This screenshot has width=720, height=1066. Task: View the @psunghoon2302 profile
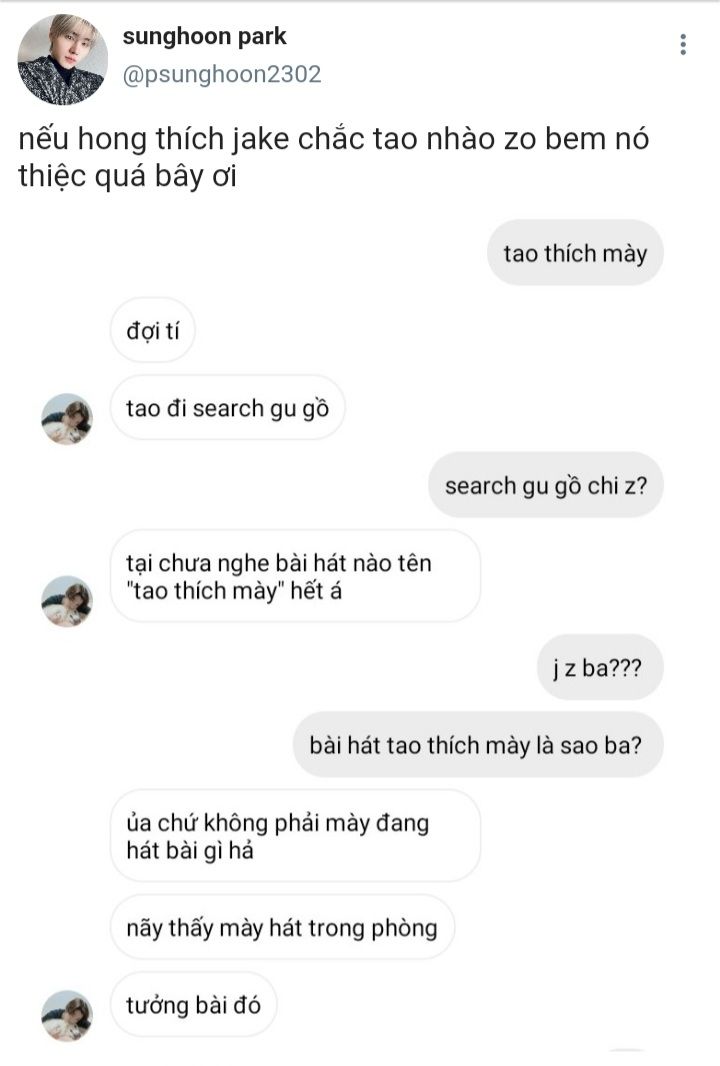[221, 74]
